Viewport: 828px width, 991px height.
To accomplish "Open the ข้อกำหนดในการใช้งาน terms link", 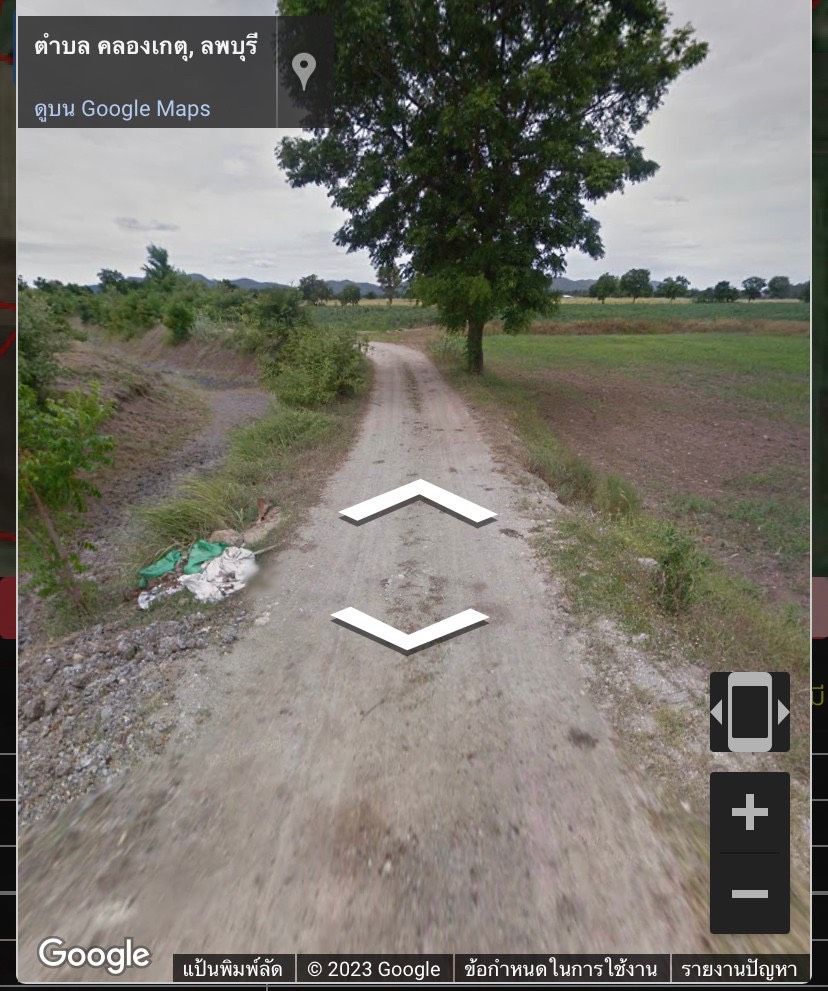I will [560, 968].
